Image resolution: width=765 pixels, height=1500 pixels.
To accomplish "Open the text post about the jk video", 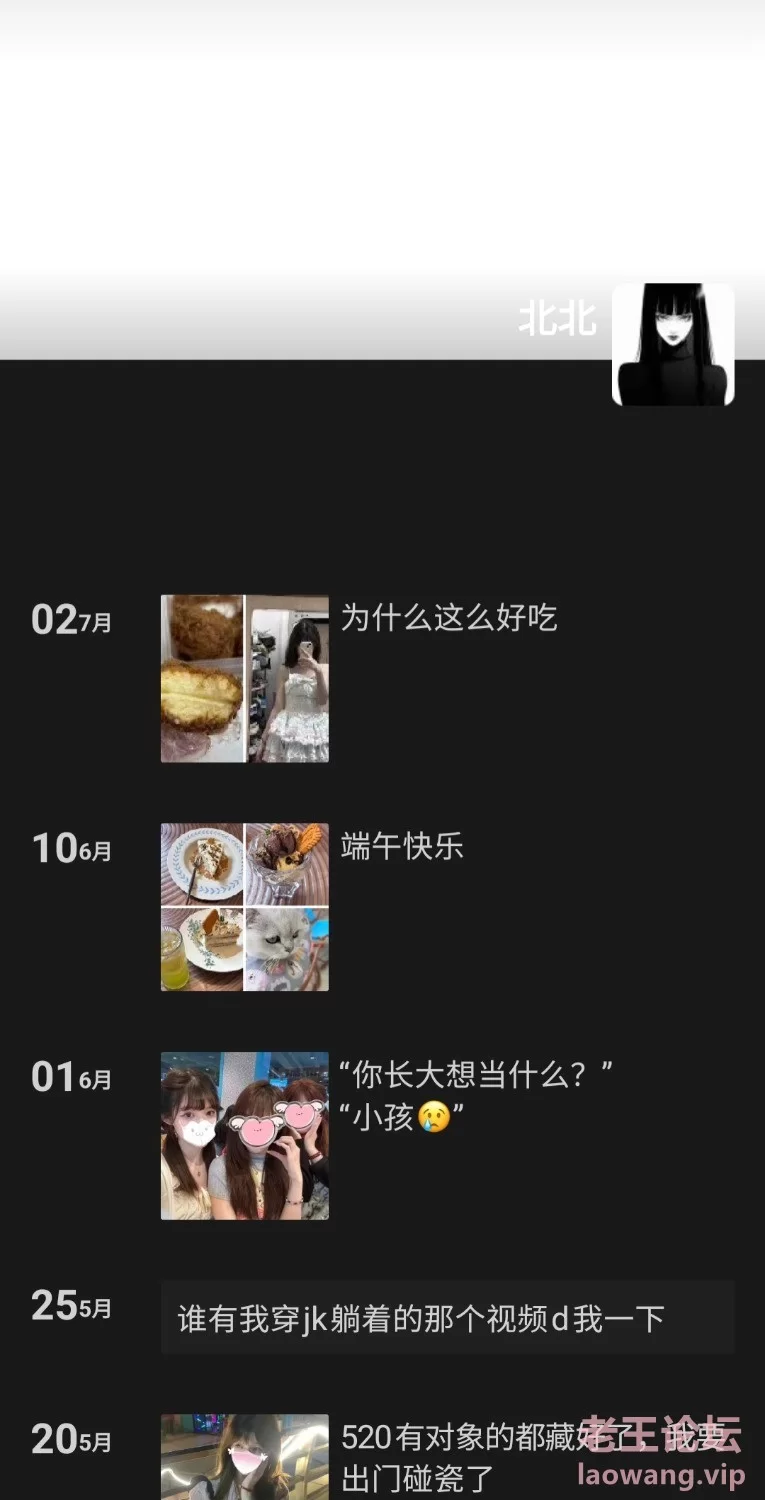I will [448, 1318].
